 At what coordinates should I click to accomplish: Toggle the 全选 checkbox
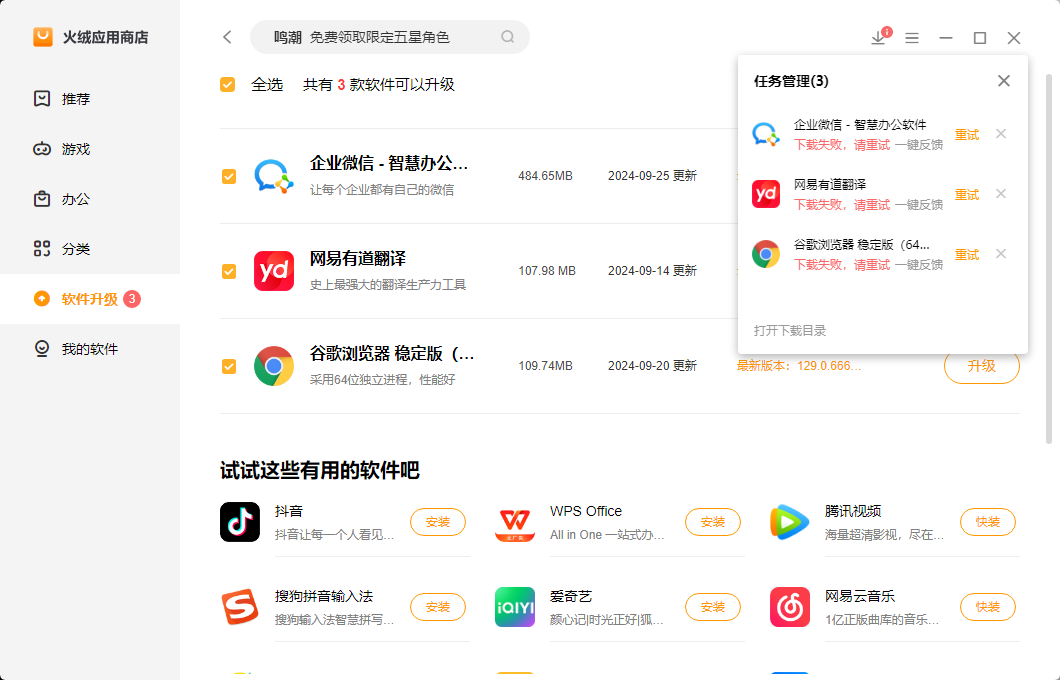[228, 85]
